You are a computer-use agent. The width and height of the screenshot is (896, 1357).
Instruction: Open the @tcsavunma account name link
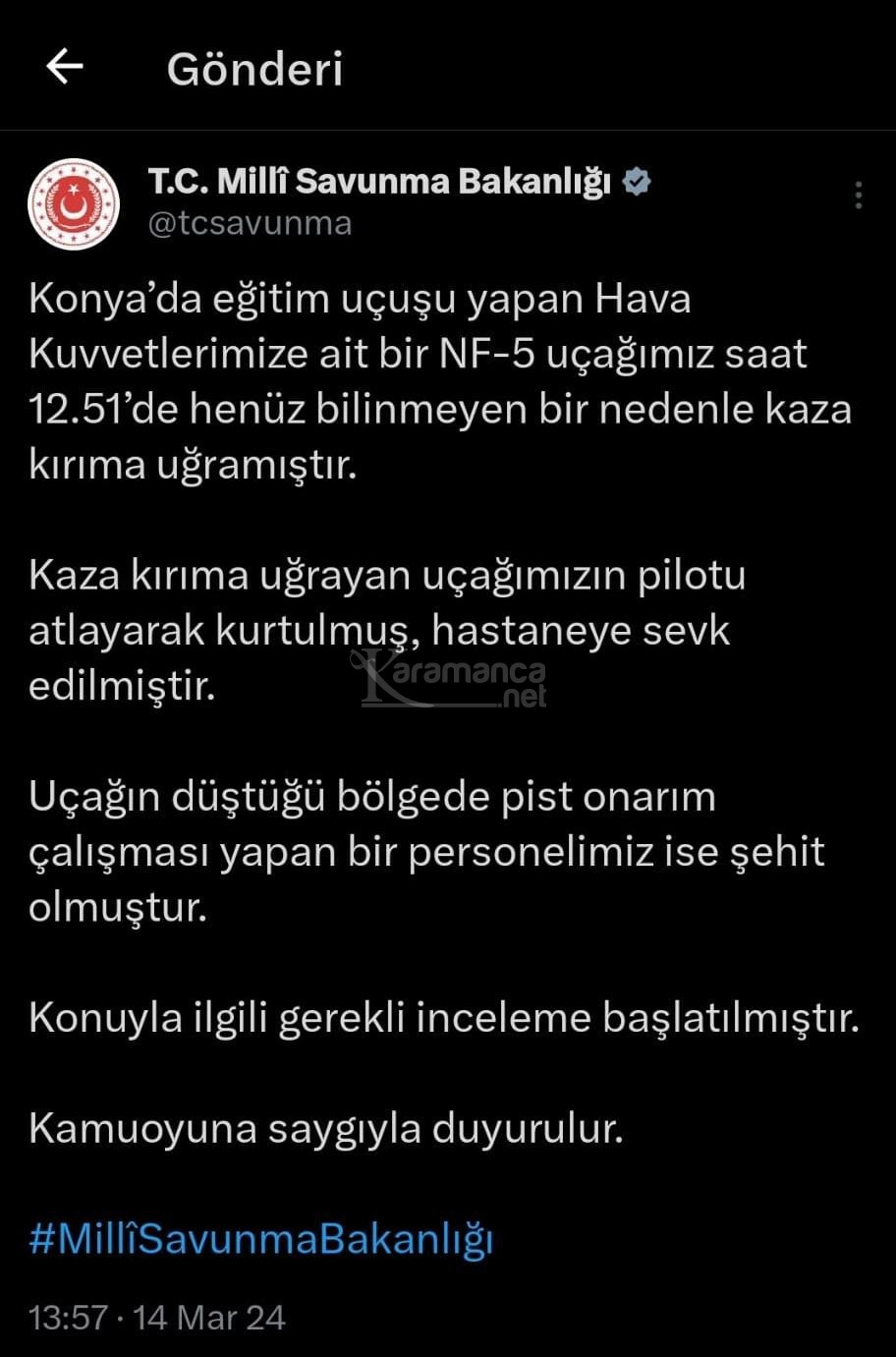tap(250, 224)
